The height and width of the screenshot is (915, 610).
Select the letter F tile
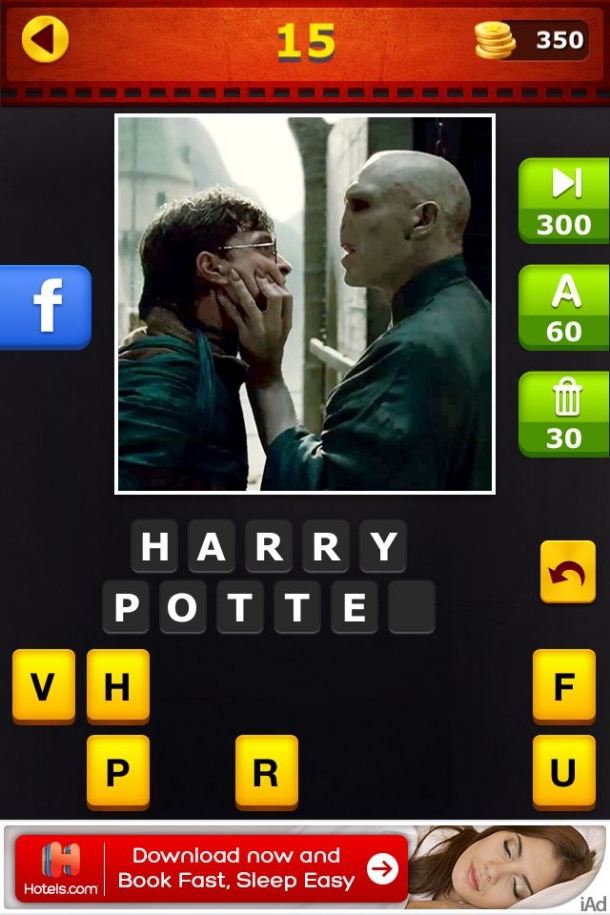tap(563, 686)
